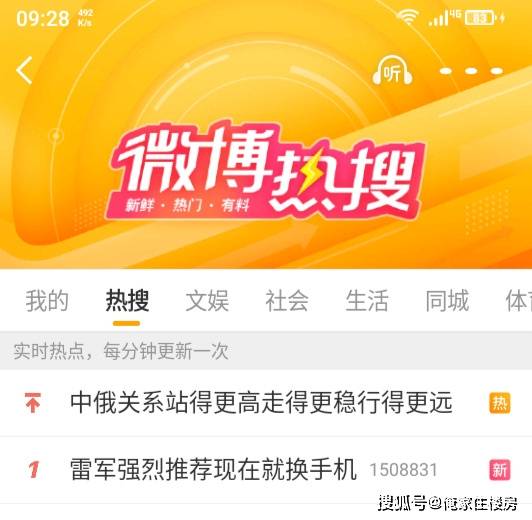Open pinned topic 中俄关系站得更高走得更稳行得更远
Screen dimensions: 532x520
click(266, 403)
